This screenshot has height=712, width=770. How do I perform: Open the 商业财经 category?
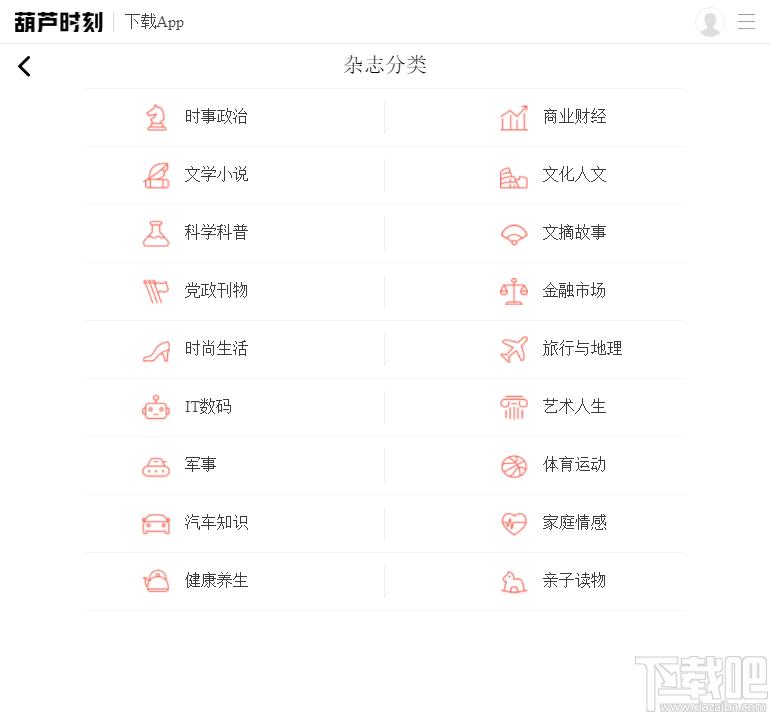pyautogui.click(x=574, y=117)
